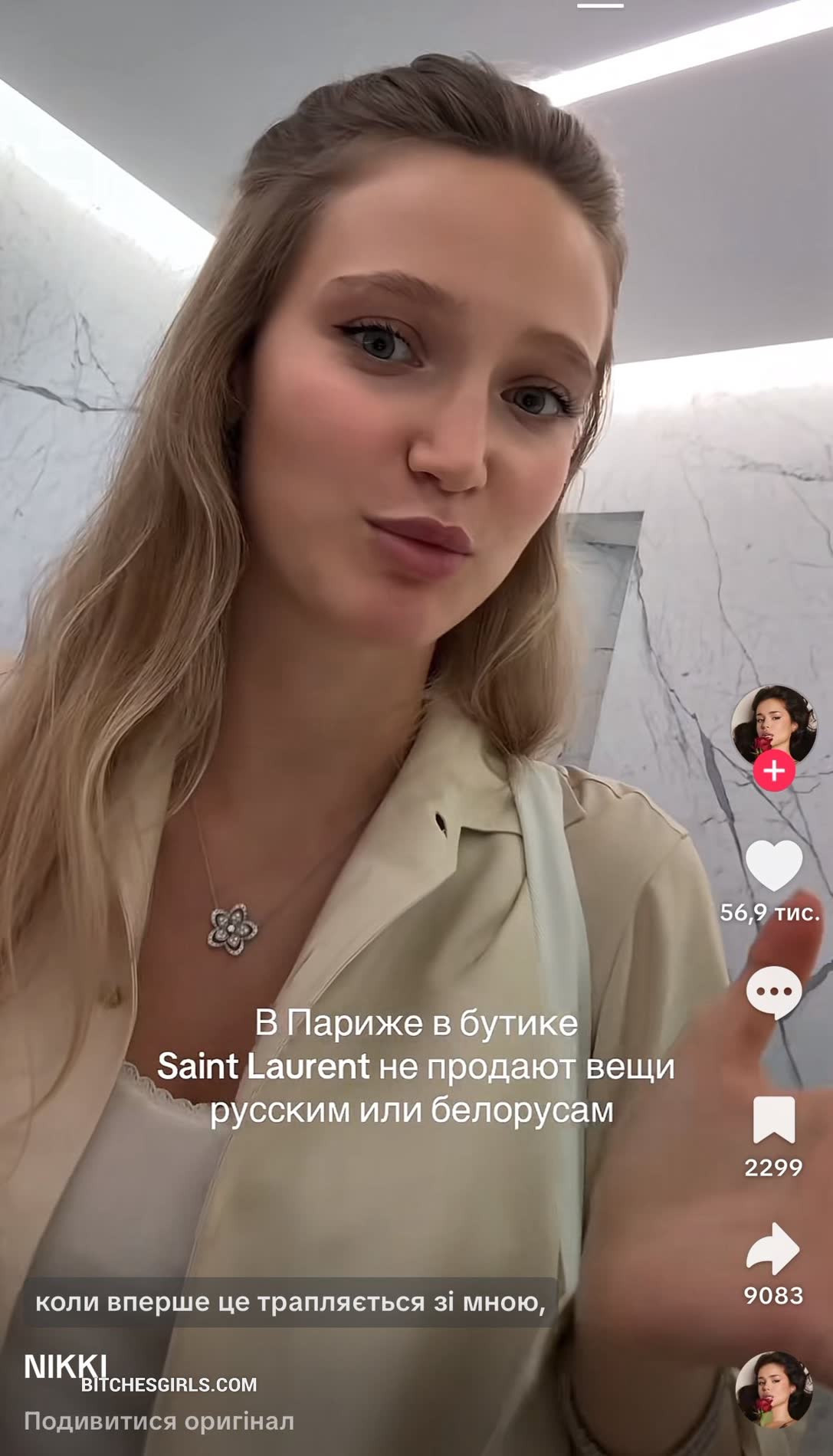Image resolution: width=833 pixels, height=1456 pixels.
Task: Open the creator's profile avatar
Action: pyautogui.click(x=773, y=723)
